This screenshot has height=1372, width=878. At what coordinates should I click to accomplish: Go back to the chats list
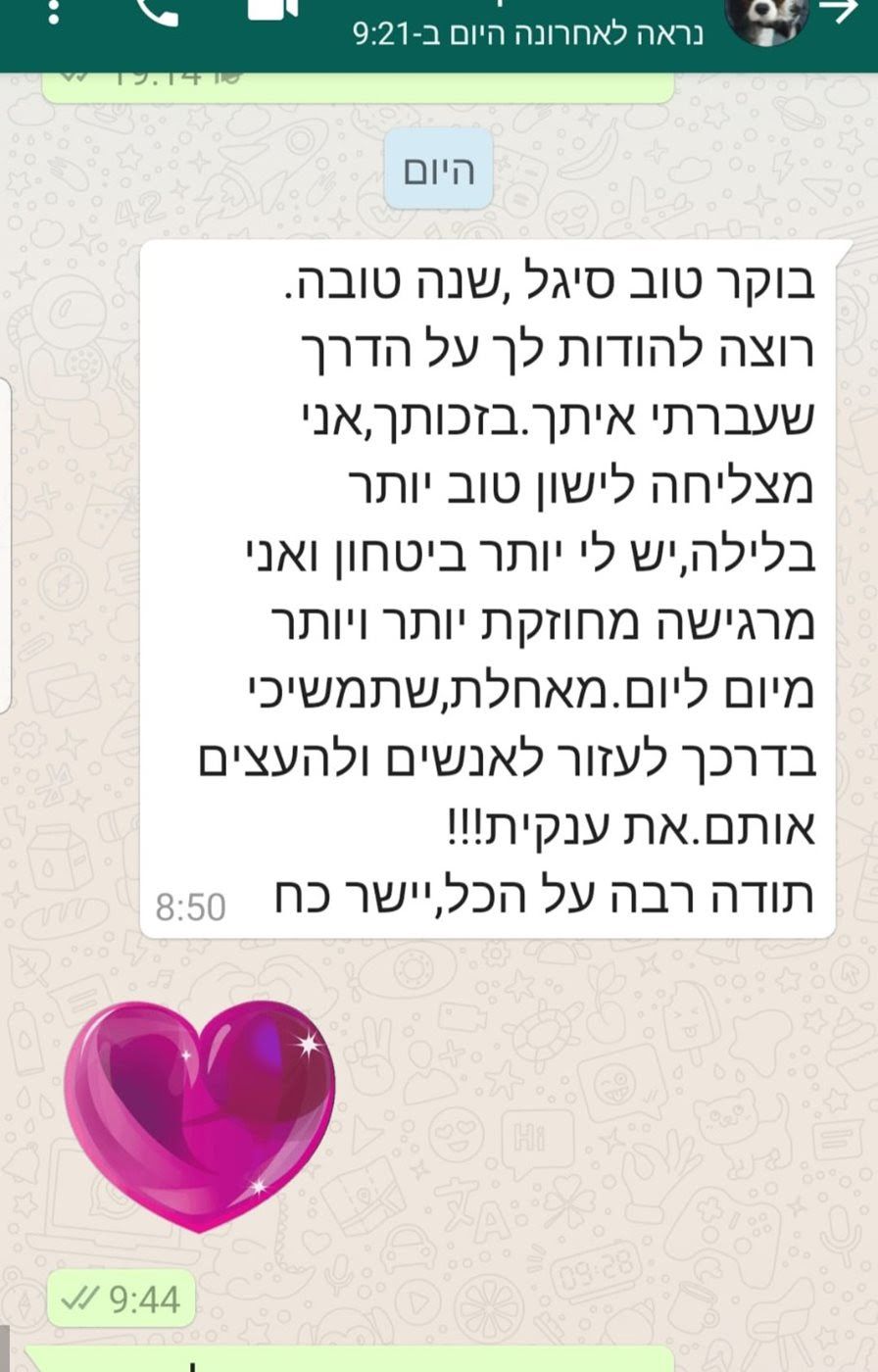tap(840, 12)
